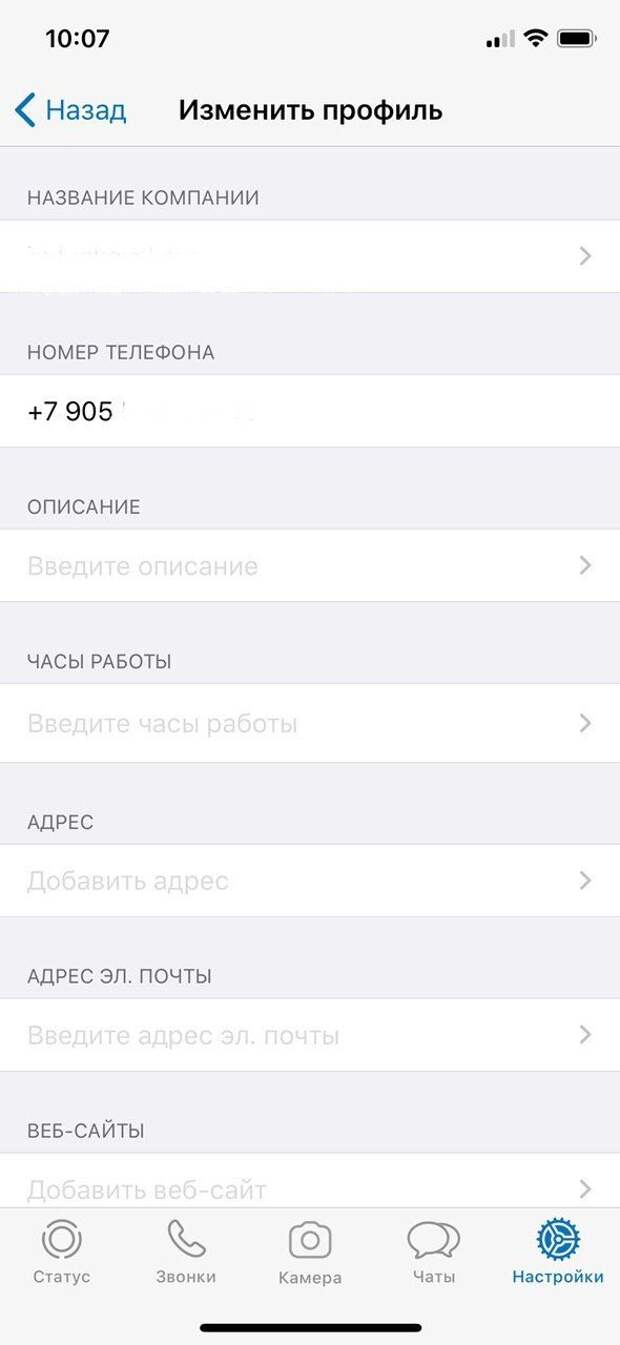Switch to the Статус tab
Viewport: 620px width, 1345px height.
pyautogui.click(x=62, y=1252)
